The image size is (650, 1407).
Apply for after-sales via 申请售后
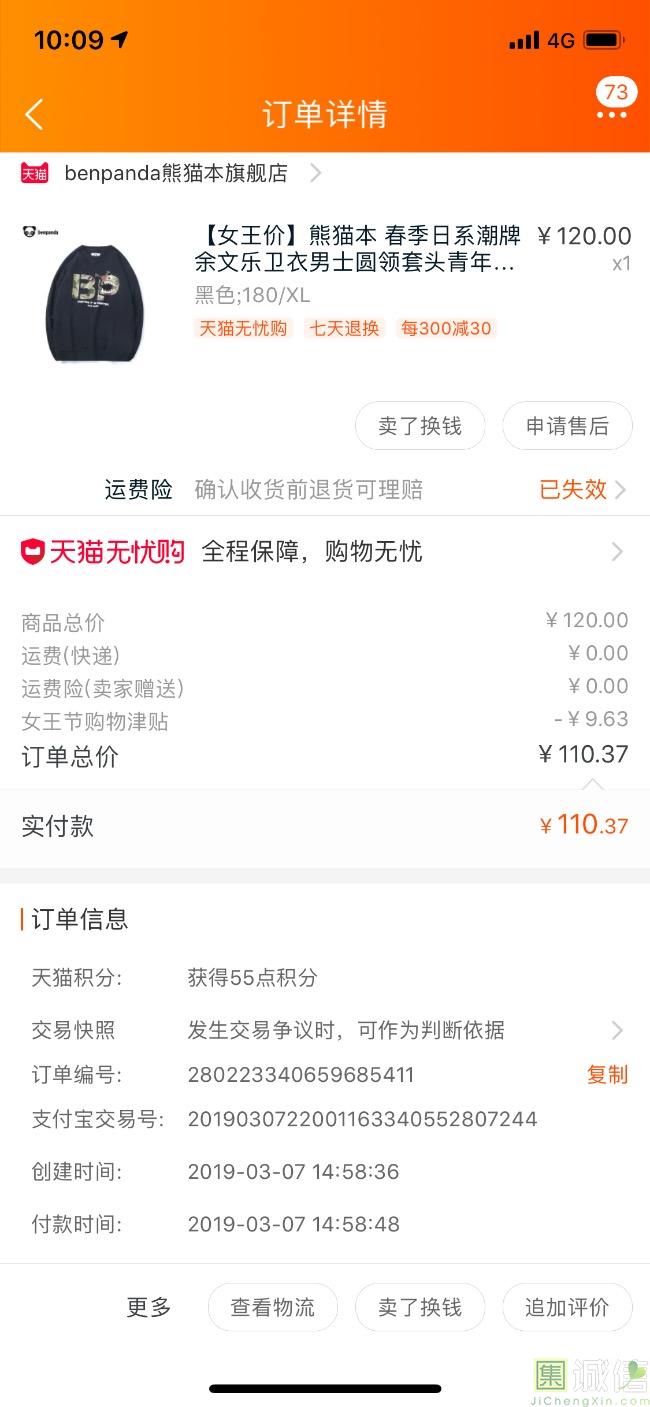pyautogui.click(x=567, y=426)
